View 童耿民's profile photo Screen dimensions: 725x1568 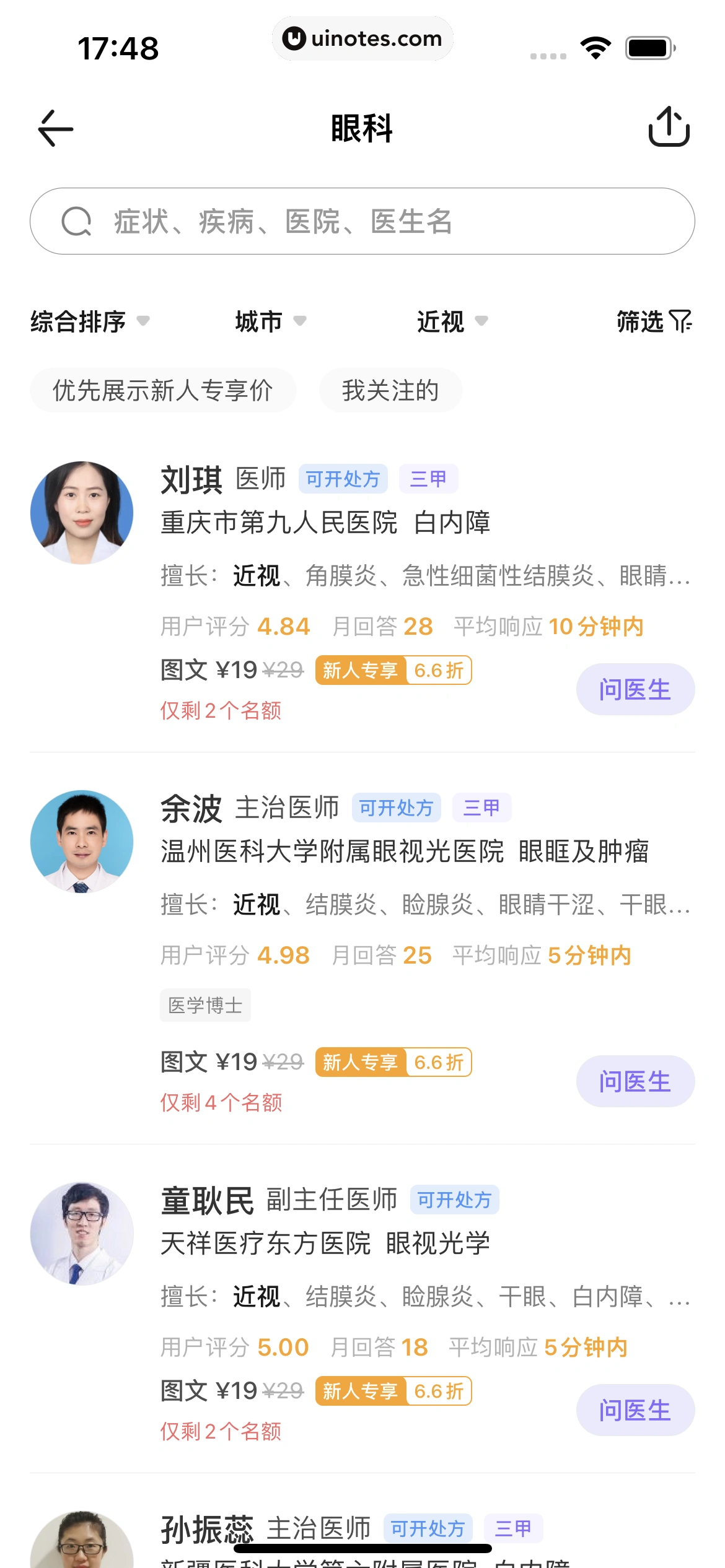[x=81, y=1232]
